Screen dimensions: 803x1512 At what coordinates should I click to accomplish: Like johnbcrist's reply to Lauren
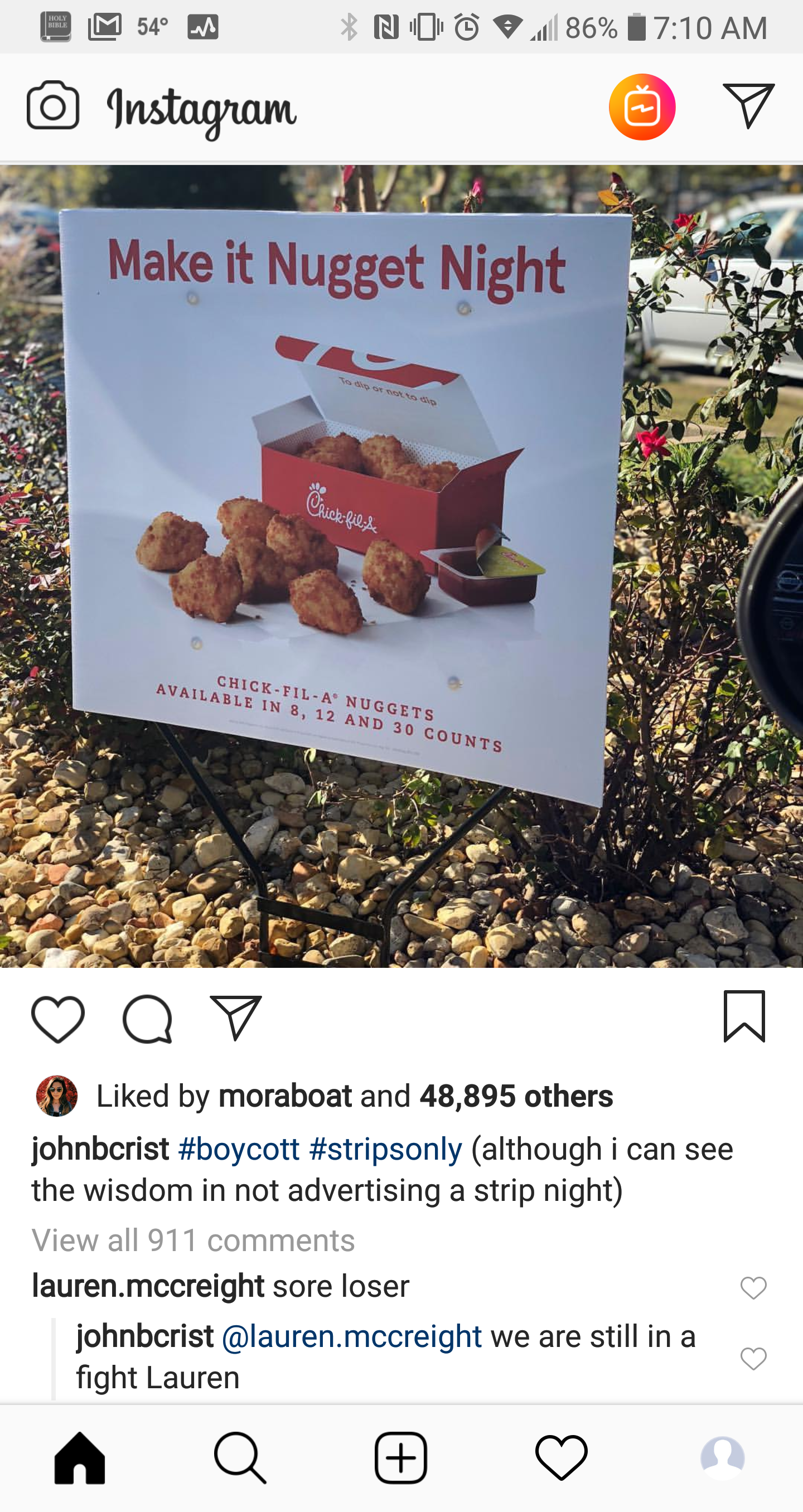[x=753, y=1358]
